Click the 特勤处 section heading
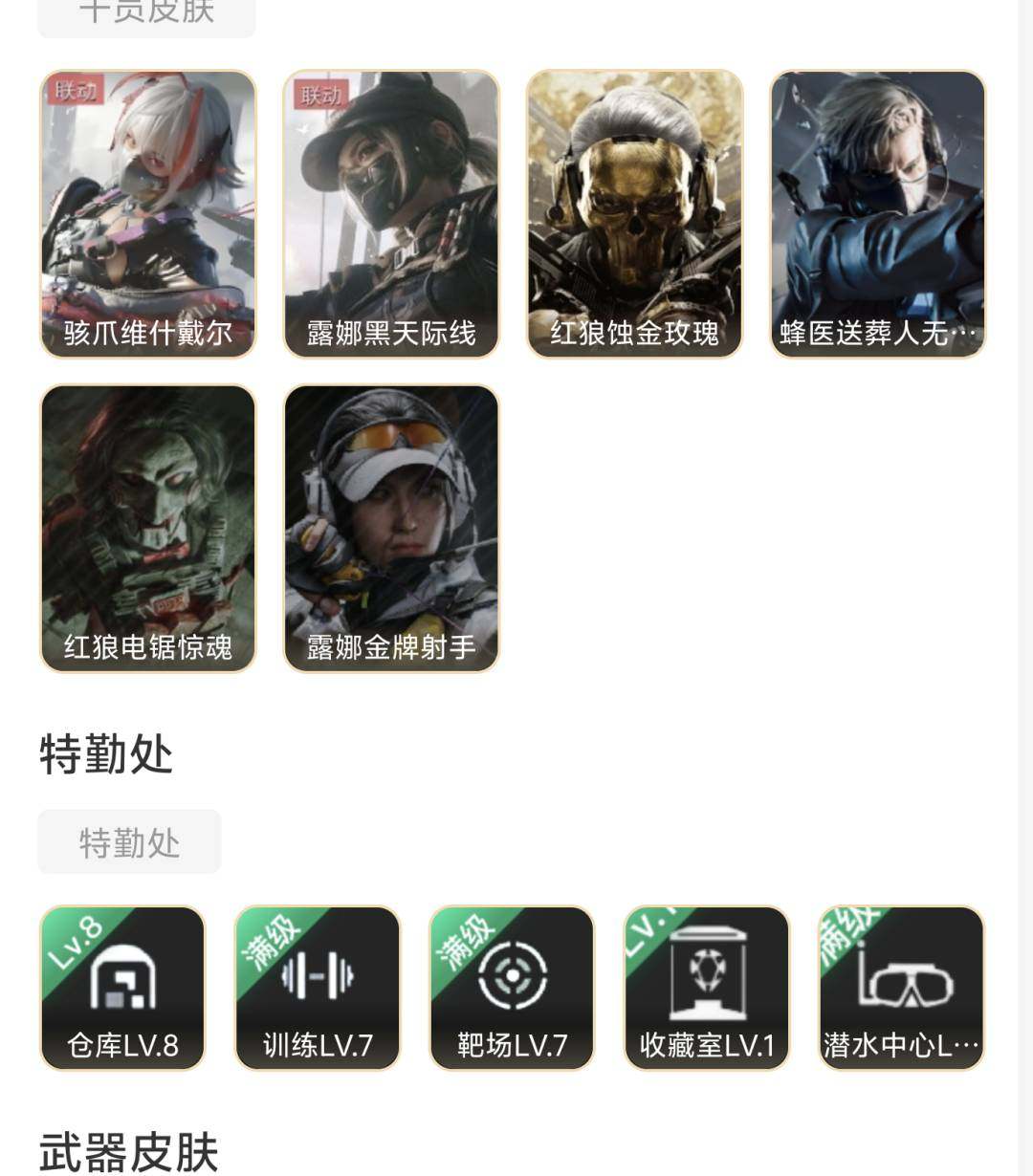The image size is (1033, 1176). pyautogui.click(x=106, y=753)
